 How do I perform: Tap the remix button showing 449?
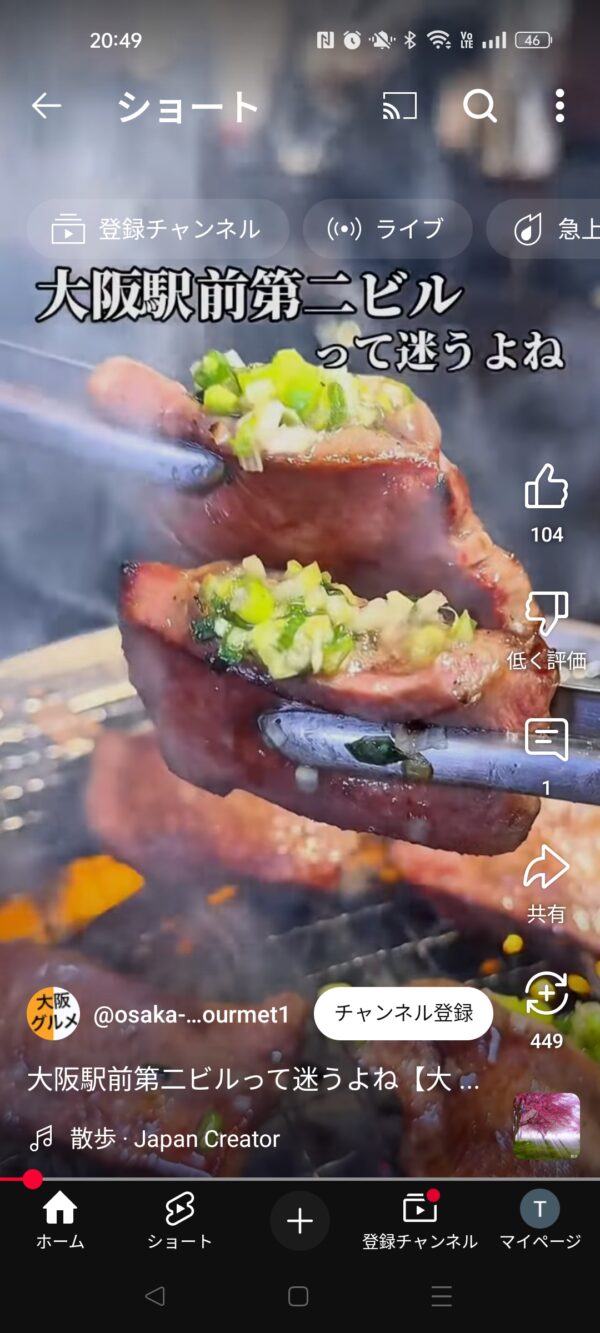[546, 994]
